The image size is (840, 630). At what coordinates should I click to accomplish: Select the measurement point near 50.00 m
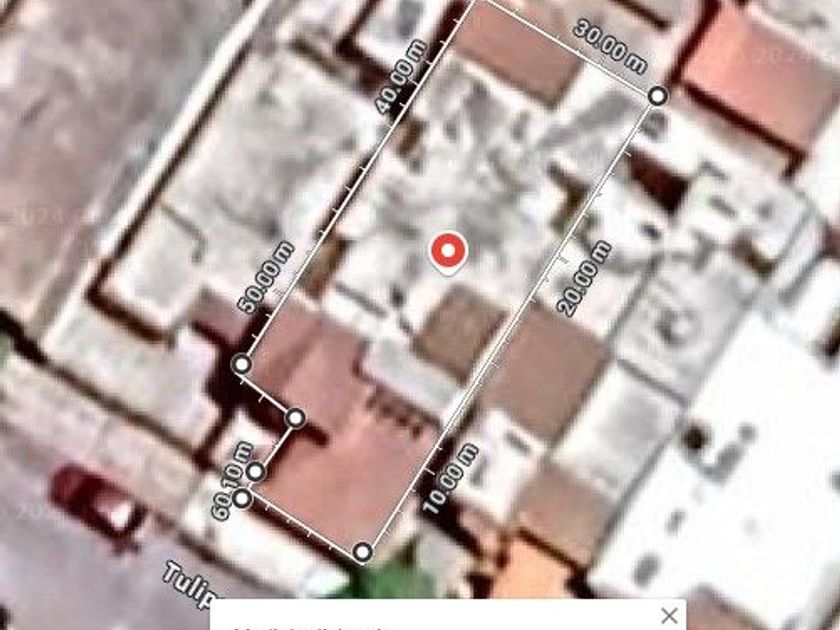click(x=242, y=365)
